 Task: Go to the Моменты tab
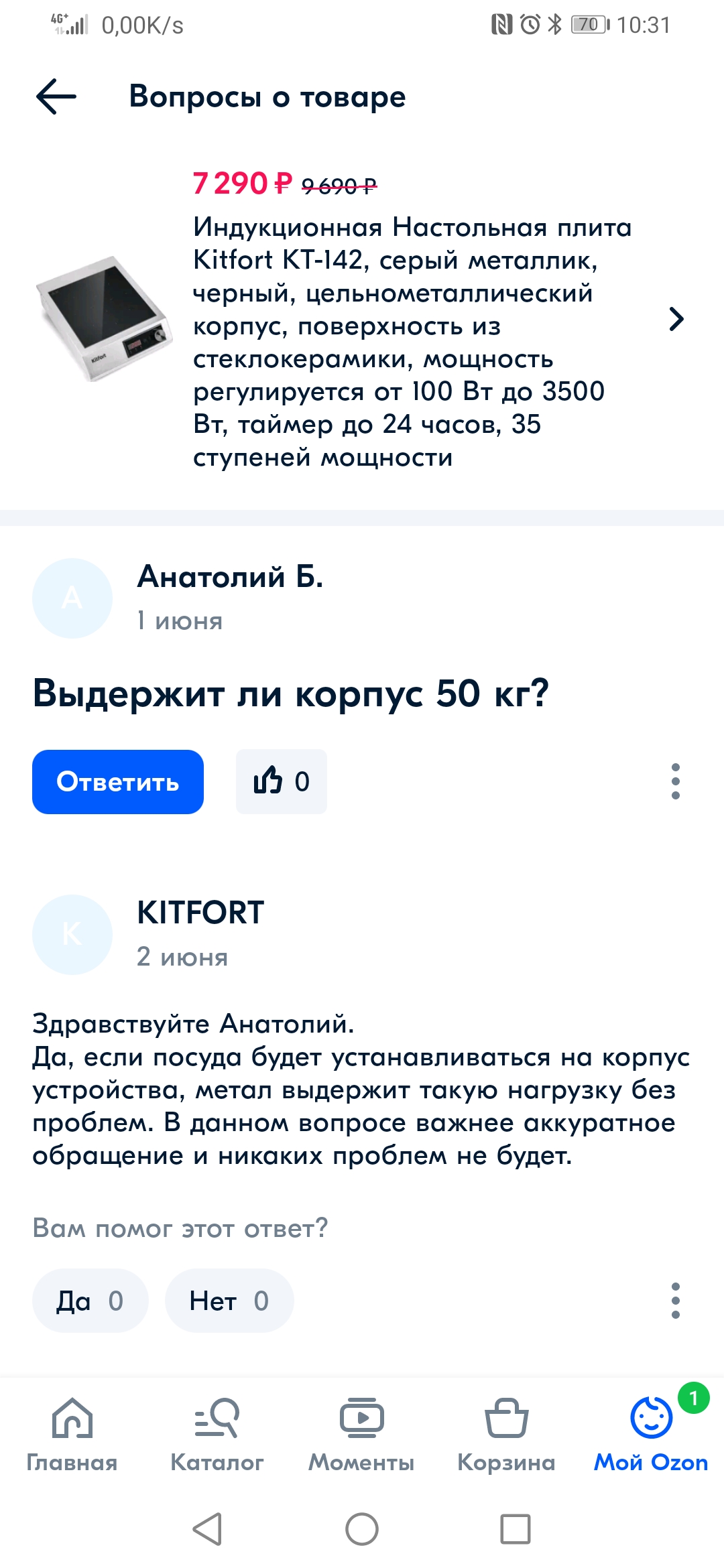click(362, 1434)
